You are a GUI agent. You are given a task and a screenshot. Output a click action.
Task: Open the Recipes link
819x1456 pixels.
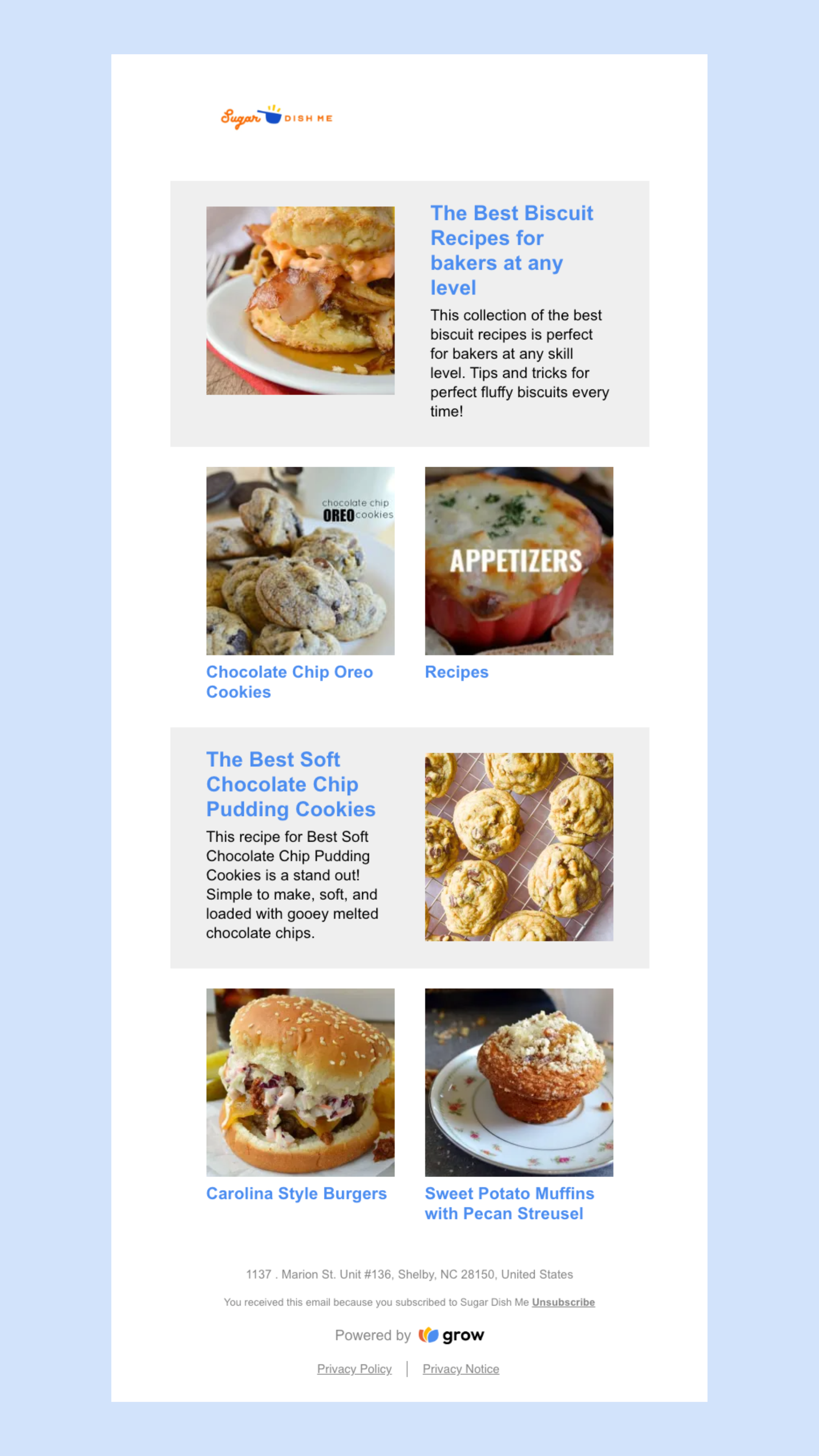(456, 672)
